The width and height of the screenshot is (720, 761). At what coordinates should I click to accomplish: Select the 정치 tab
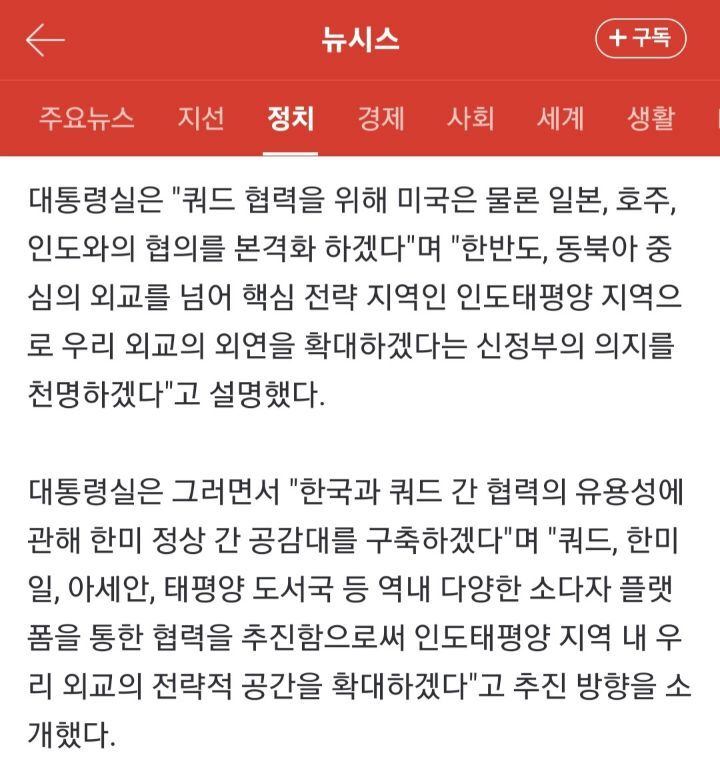coord(291,118)
